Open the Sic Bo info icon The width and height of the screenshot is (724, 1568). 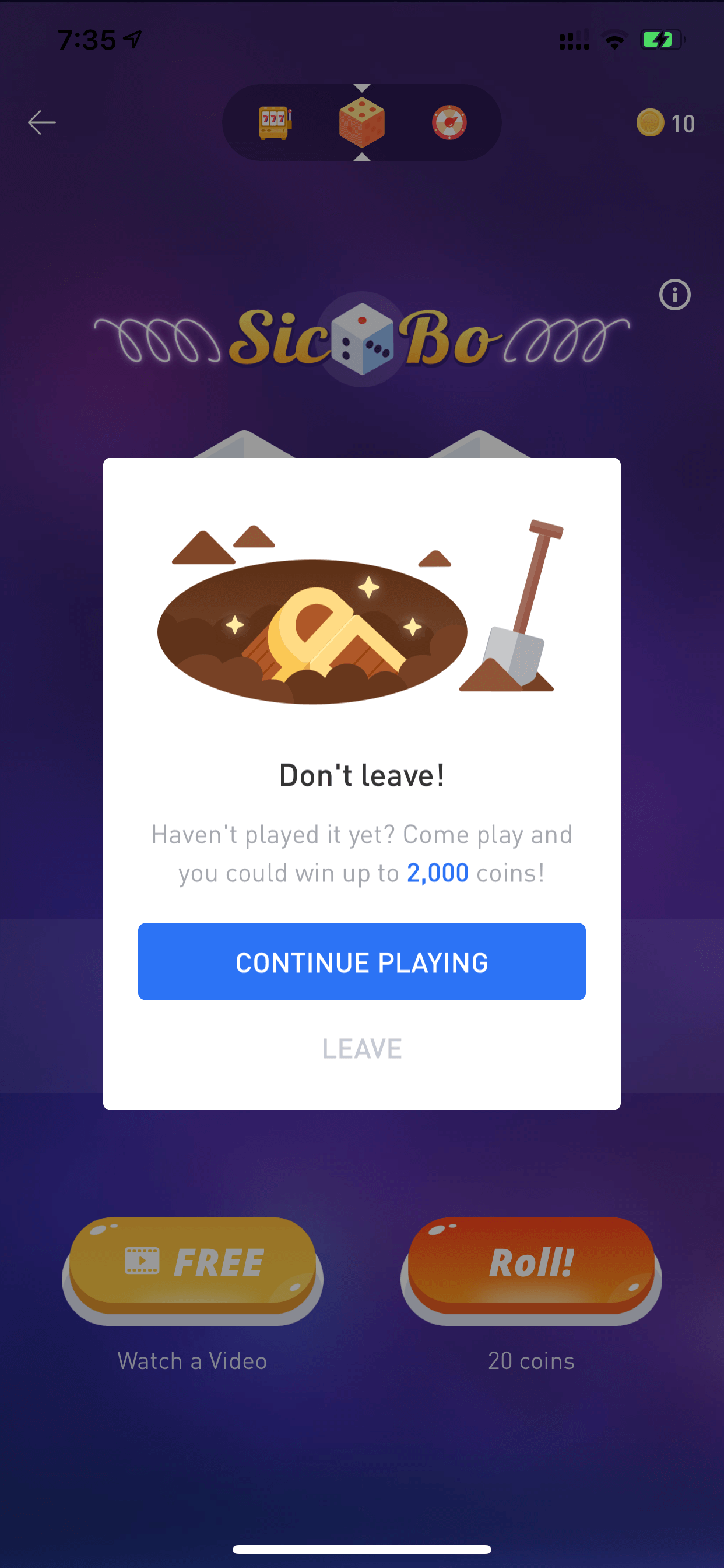(x=674, y=295)
